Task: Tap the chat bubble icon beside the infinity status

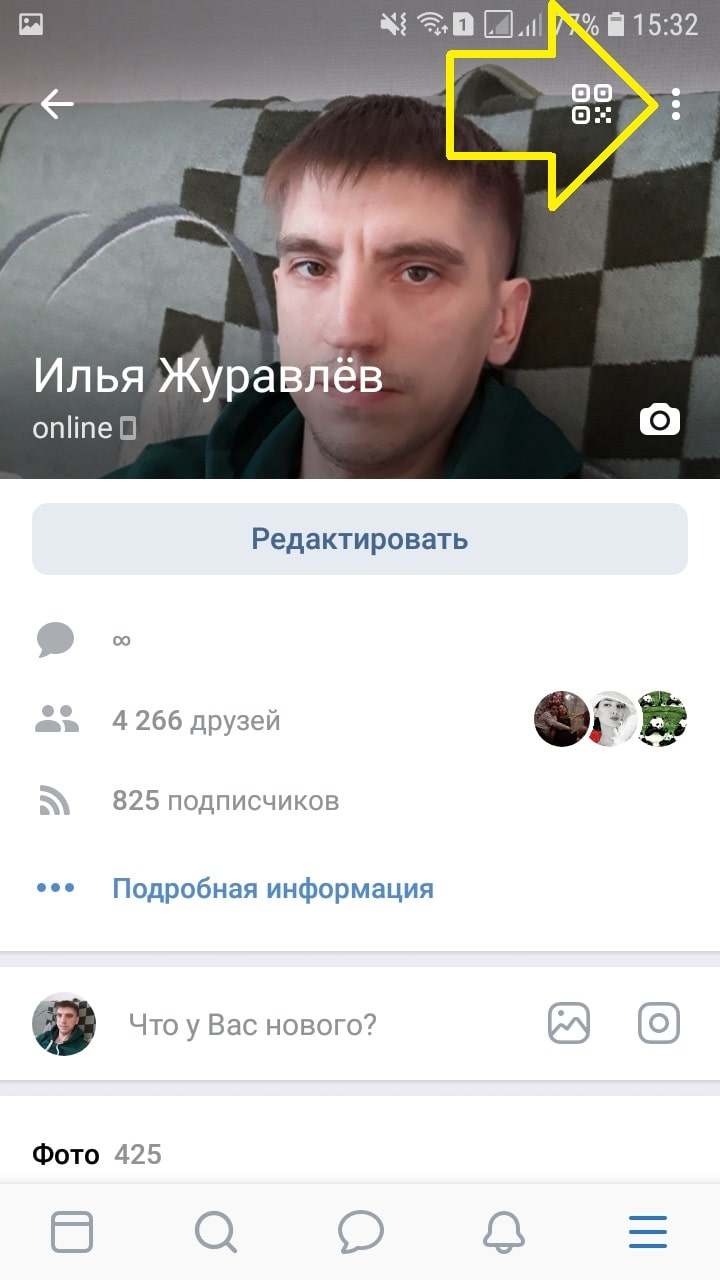Action: click(55, 639)
